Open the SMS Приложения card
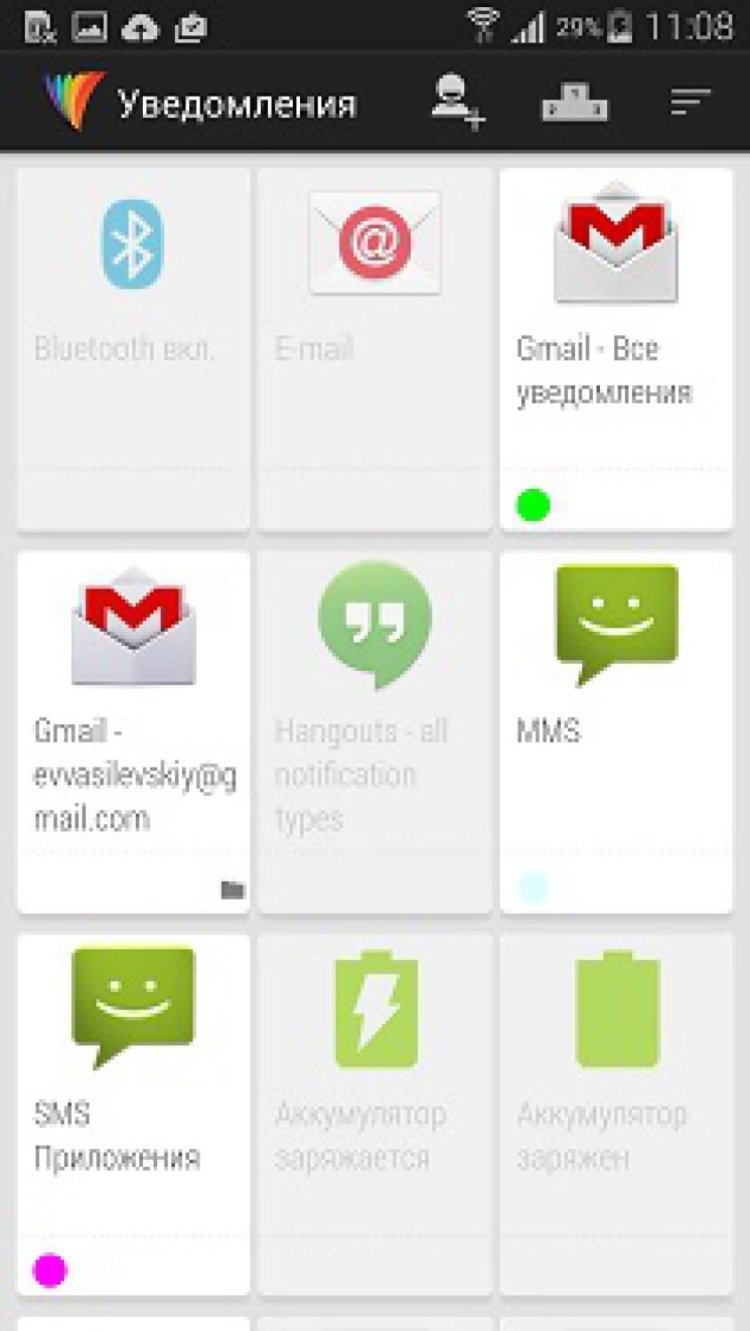Screen dimensions: 750x1331 click(x=133, y=1113)
